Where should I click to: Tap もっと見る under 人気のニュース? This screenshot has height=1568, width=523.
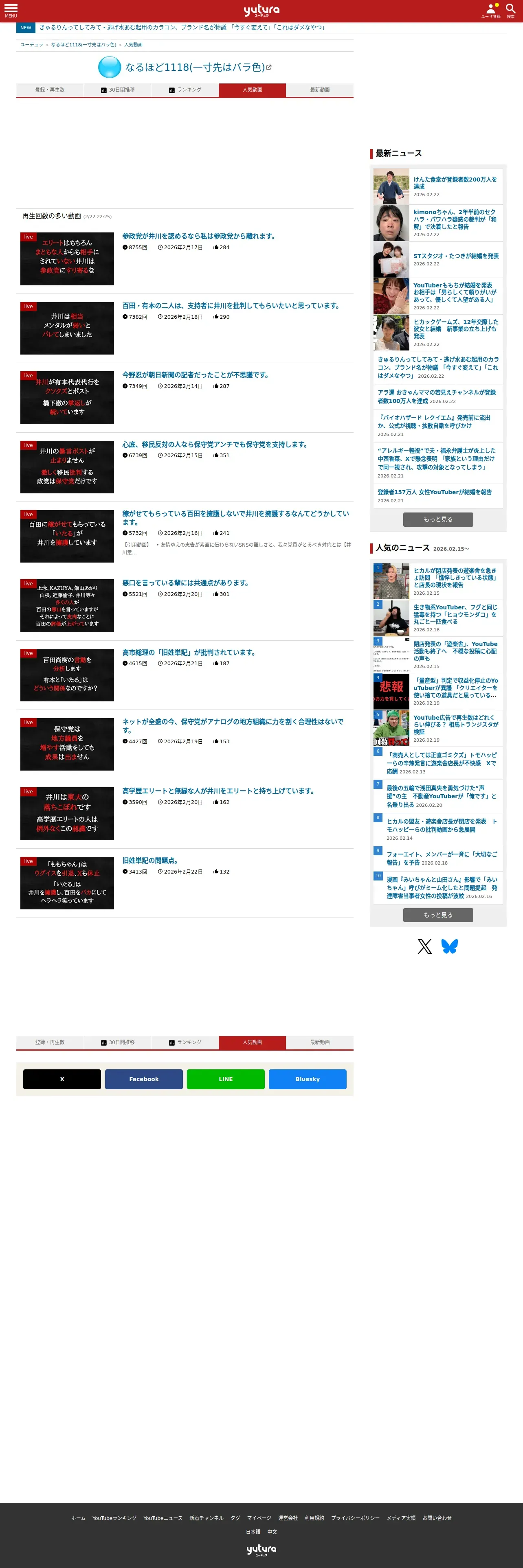(438, 915)
